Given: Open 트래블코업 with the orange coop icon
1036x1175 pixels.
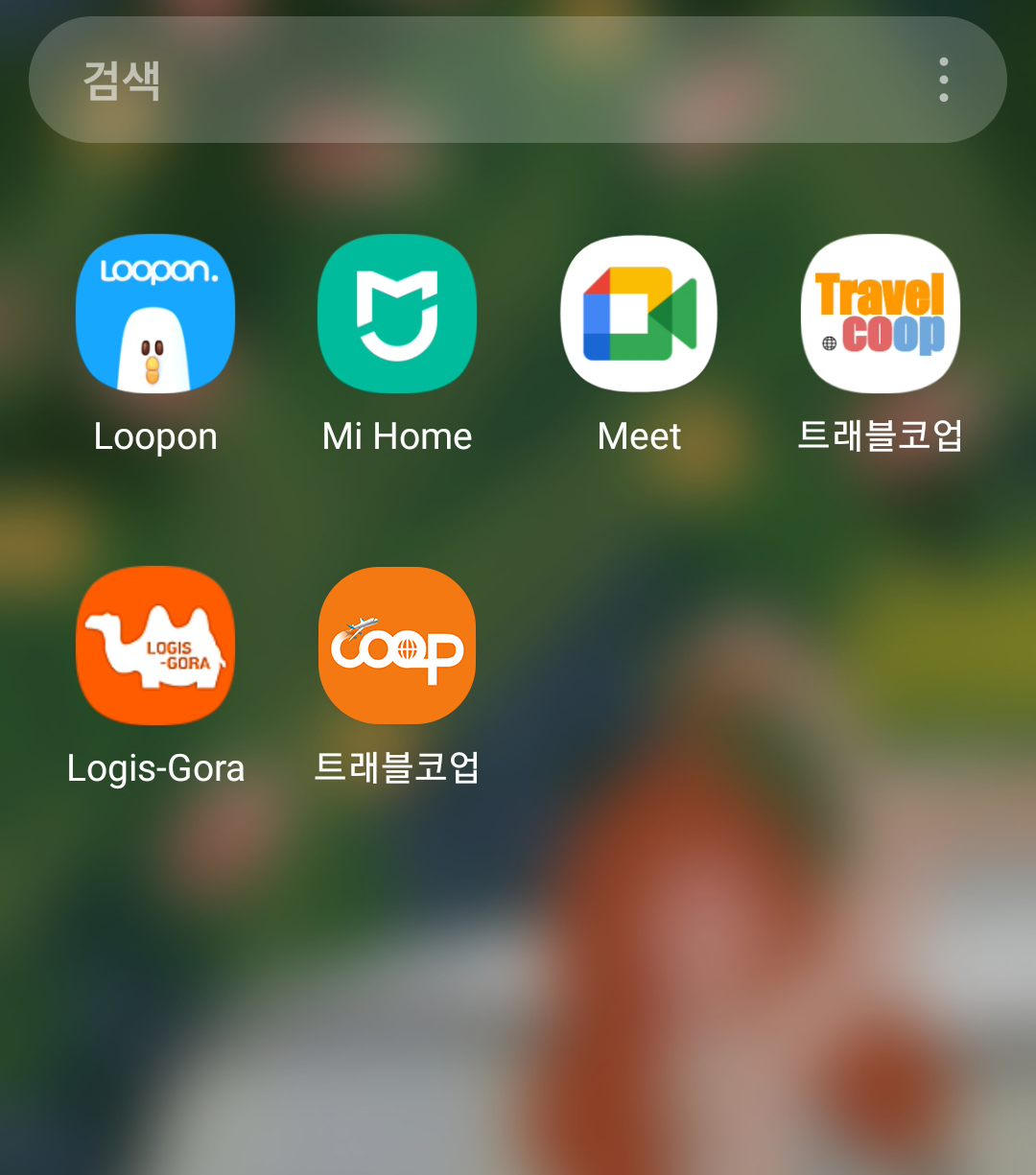Looking at the screenshot, I should pos(397,646).
